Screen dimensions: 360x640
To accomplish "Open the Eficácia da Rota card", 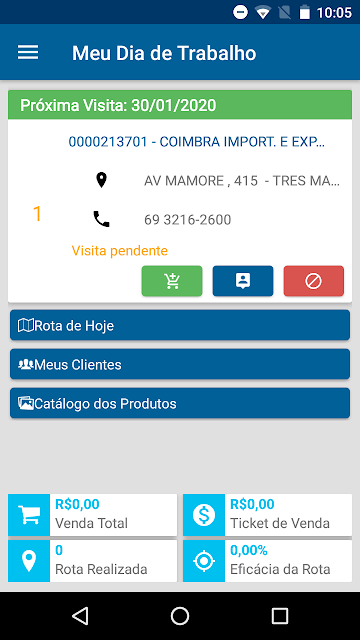I will 267,561.
